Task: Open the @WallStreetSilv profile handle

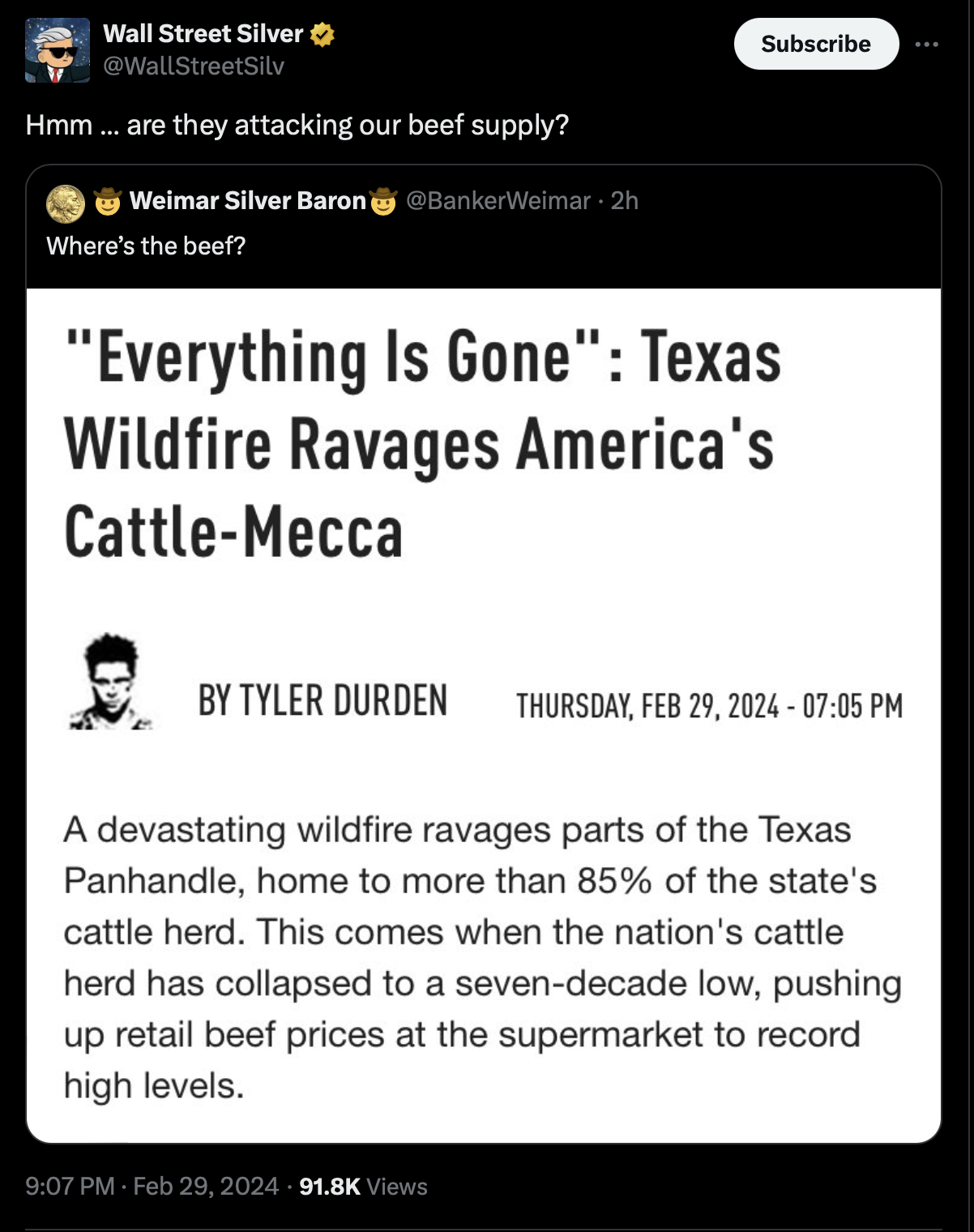Action: 194,66
